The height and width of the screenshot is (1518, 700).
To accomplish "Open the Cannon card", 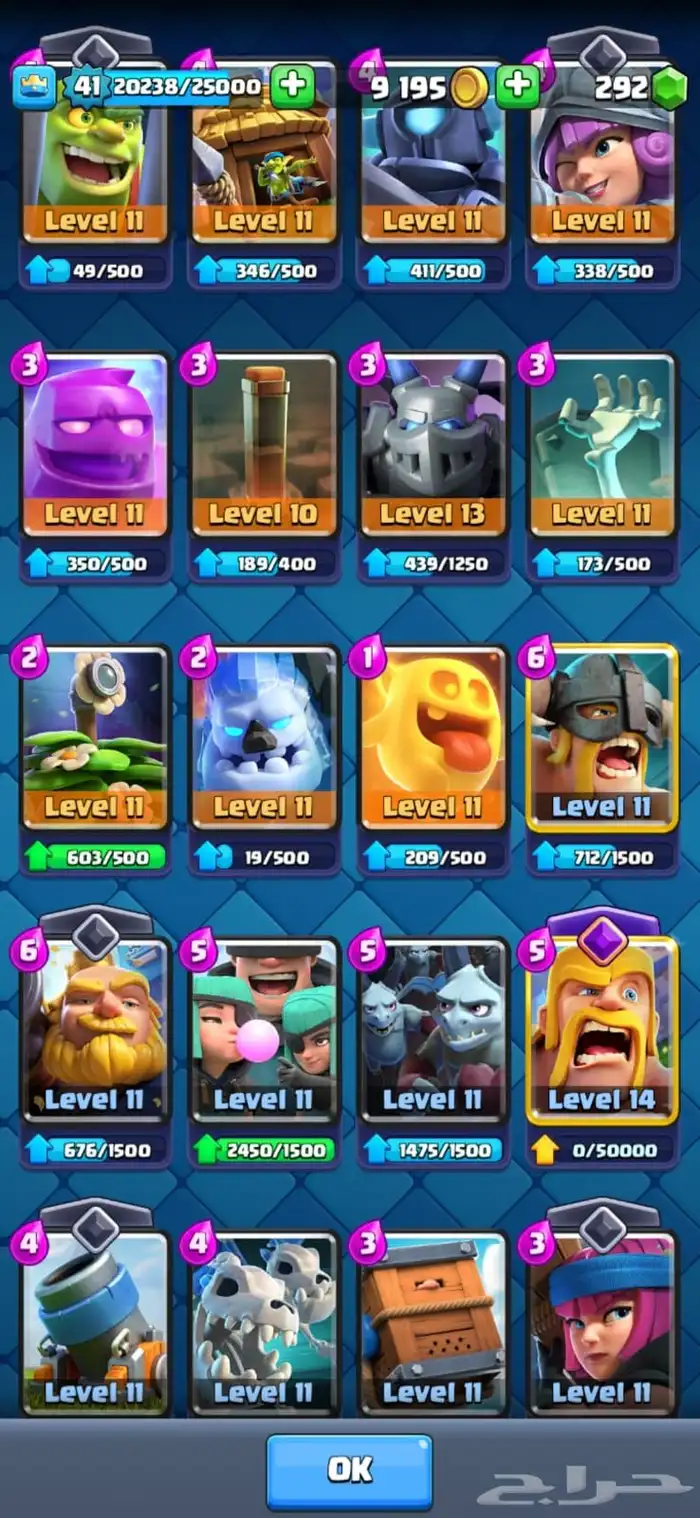I will coord(95,1322).
